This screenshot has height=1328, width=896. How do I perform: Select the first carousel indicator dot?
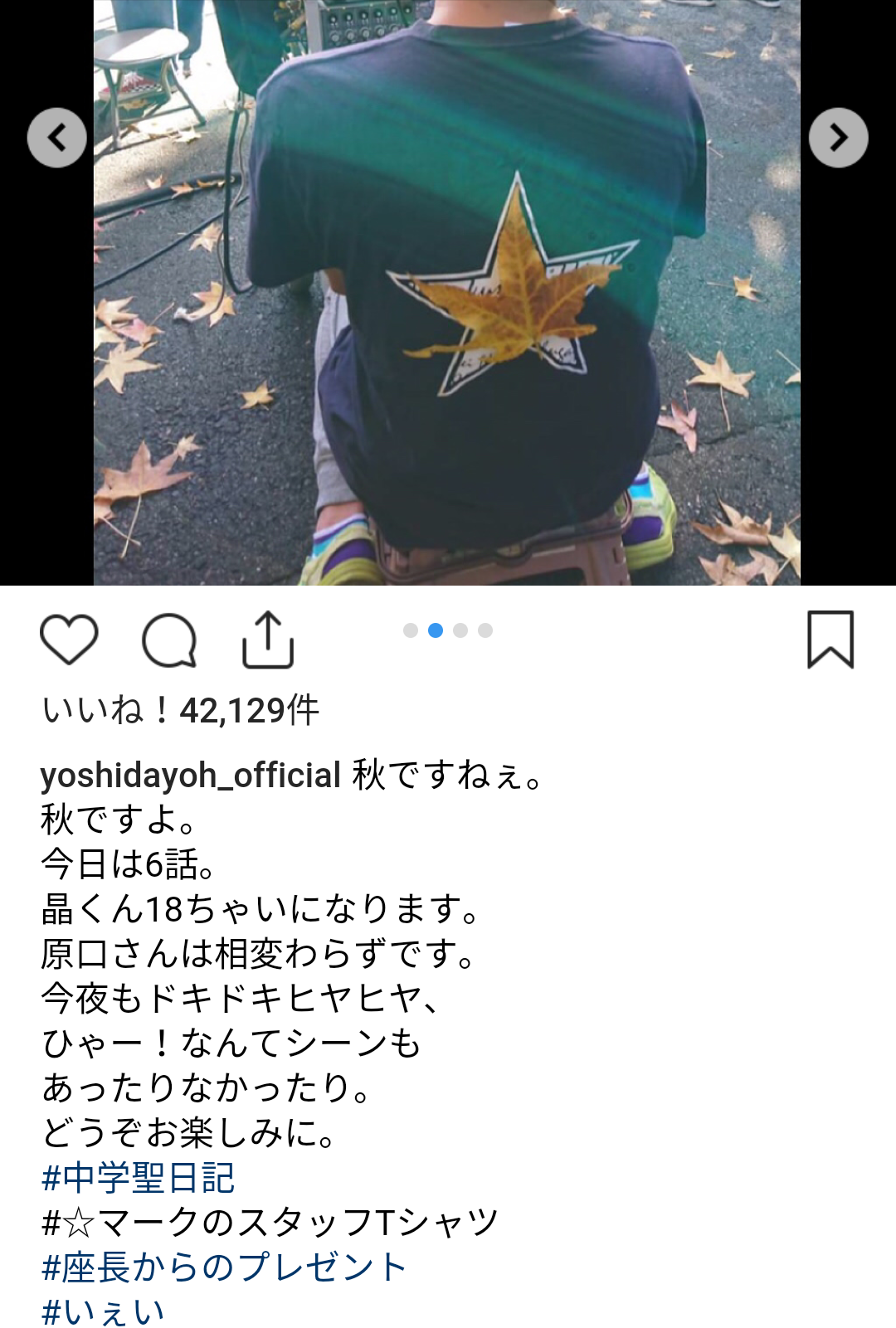[410, 630]
